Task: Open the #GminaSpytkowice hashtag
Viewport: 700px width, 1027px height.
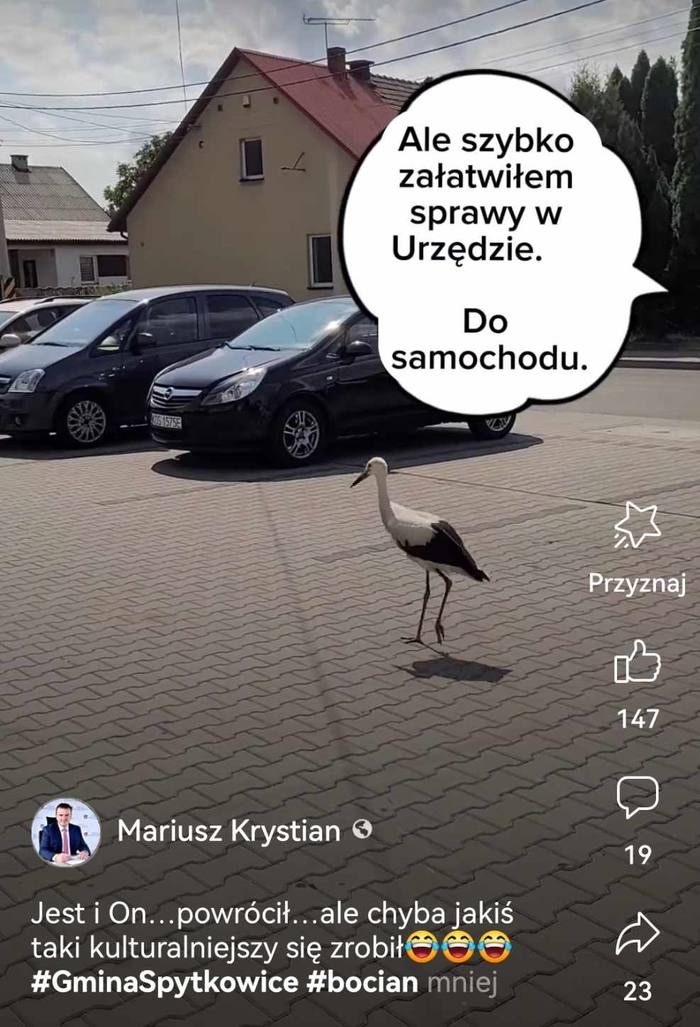Action: (x=164, y=982)
